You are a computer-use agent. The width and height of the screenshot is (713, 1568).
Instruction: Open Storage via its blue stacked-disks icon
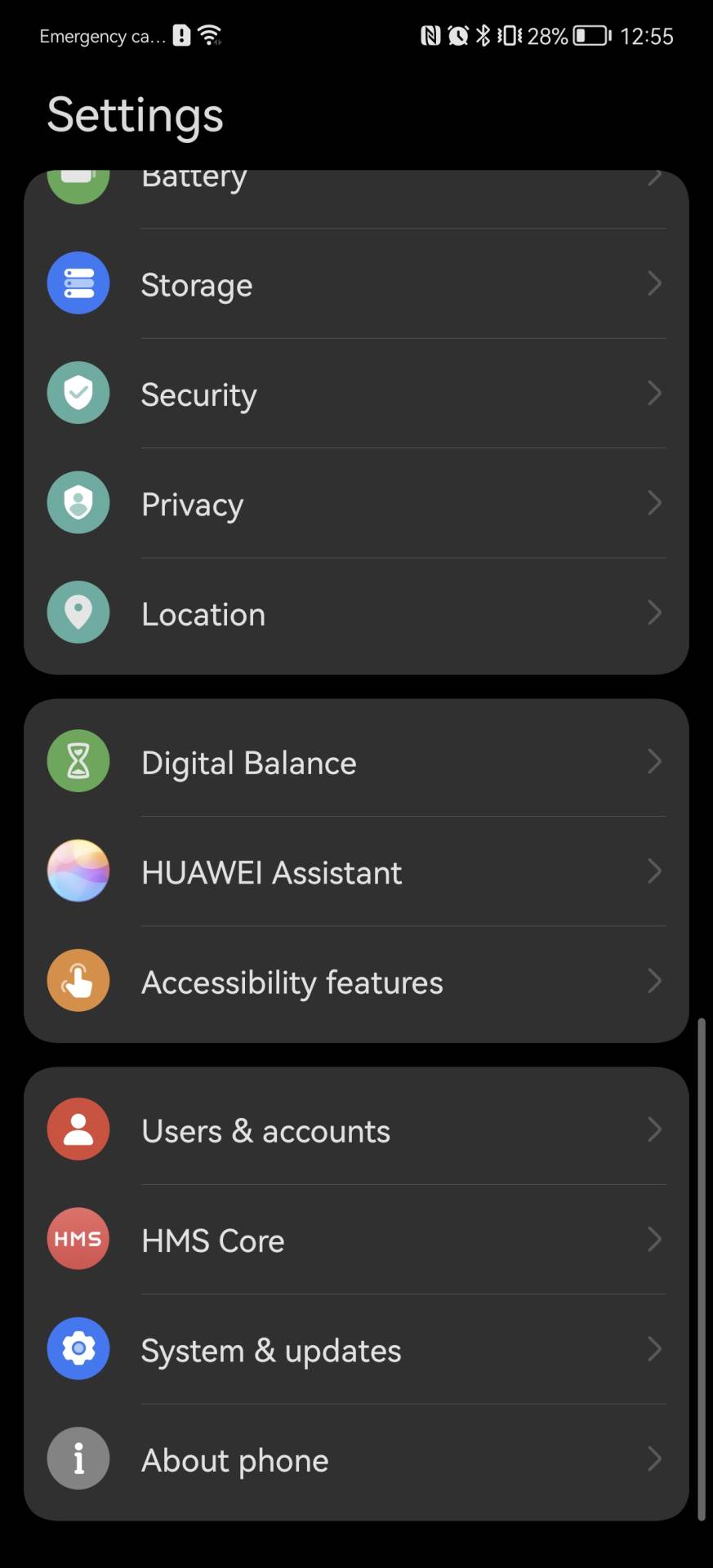[x=78, y=283]
